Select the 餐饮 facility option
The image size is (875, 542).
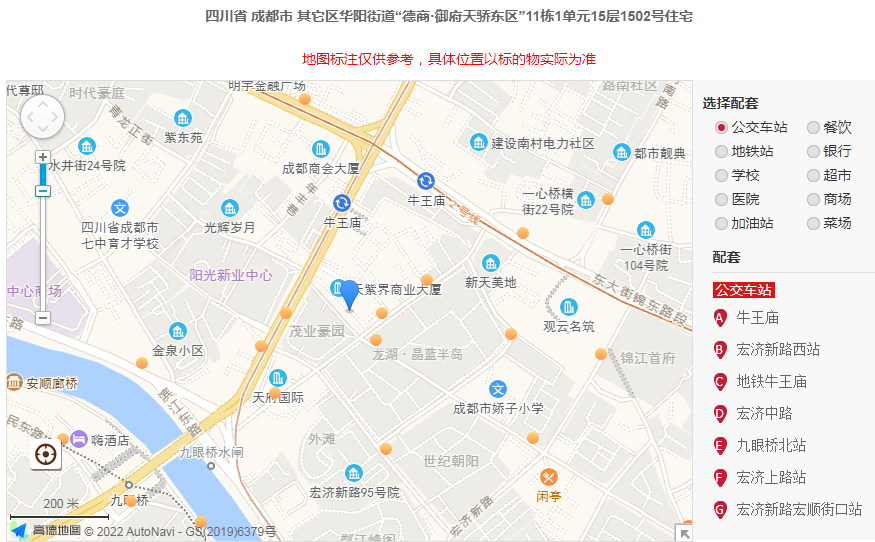813,127
